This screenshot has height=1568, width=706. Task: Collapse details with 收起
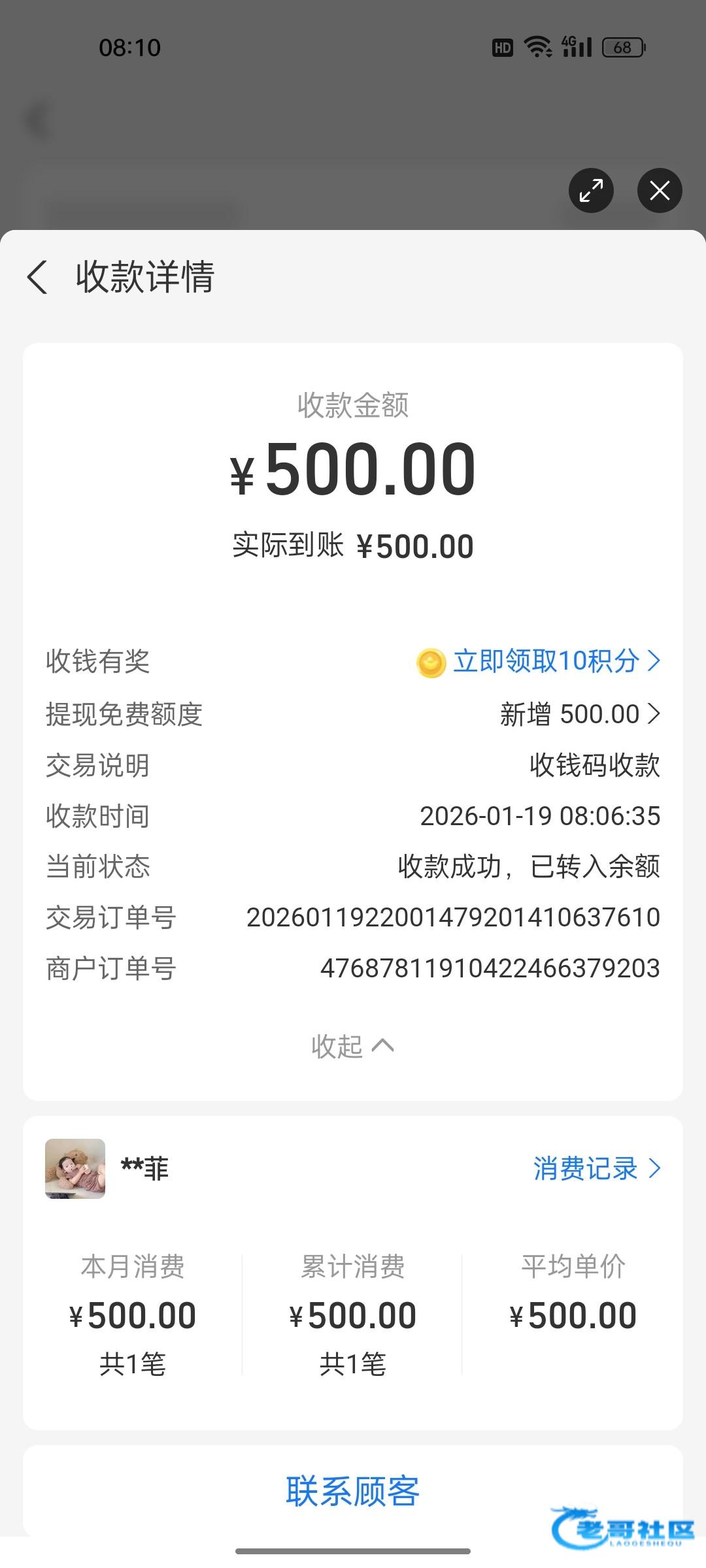pos(352,1046)
